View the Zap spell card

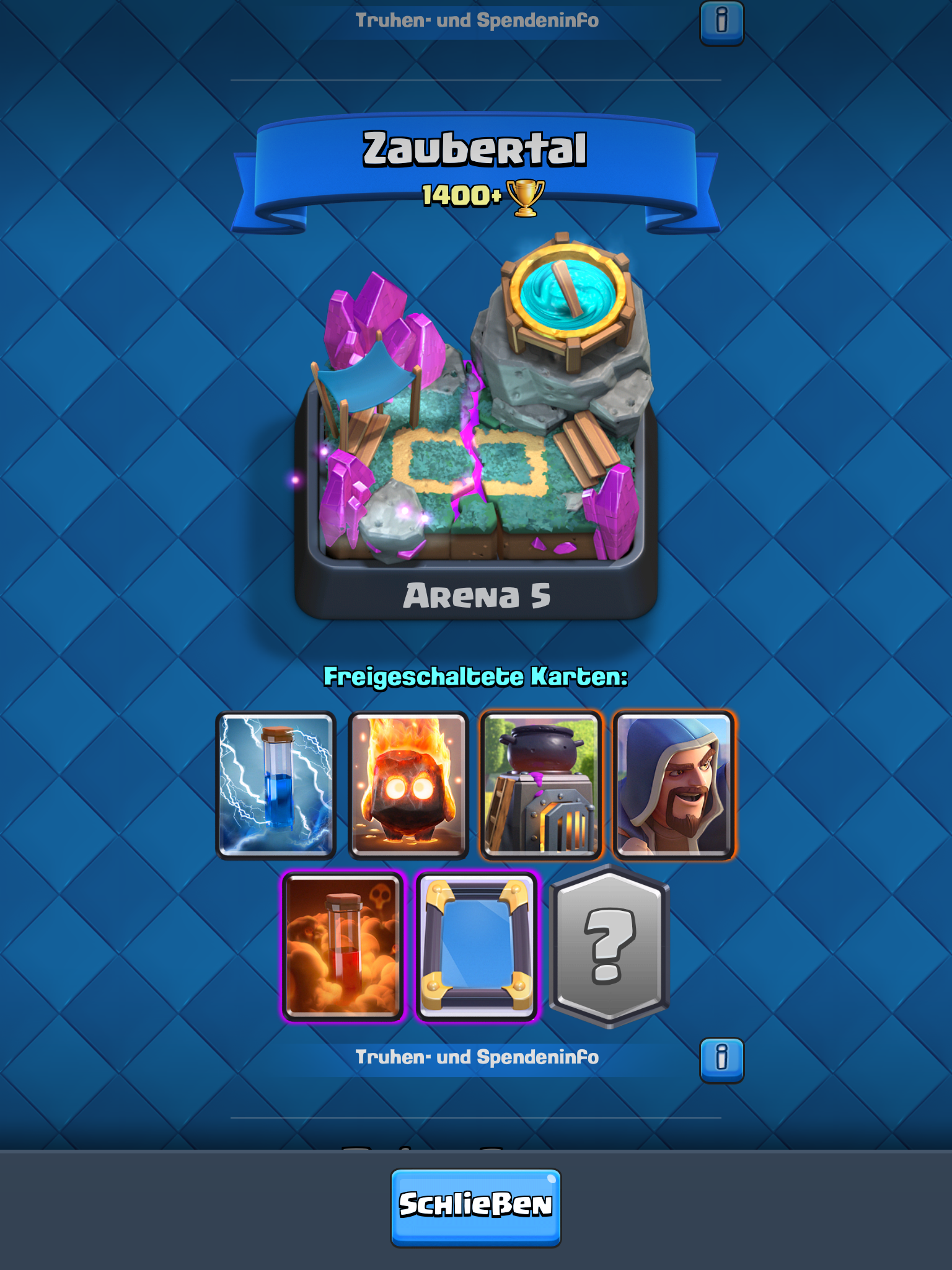click(276, 785)
